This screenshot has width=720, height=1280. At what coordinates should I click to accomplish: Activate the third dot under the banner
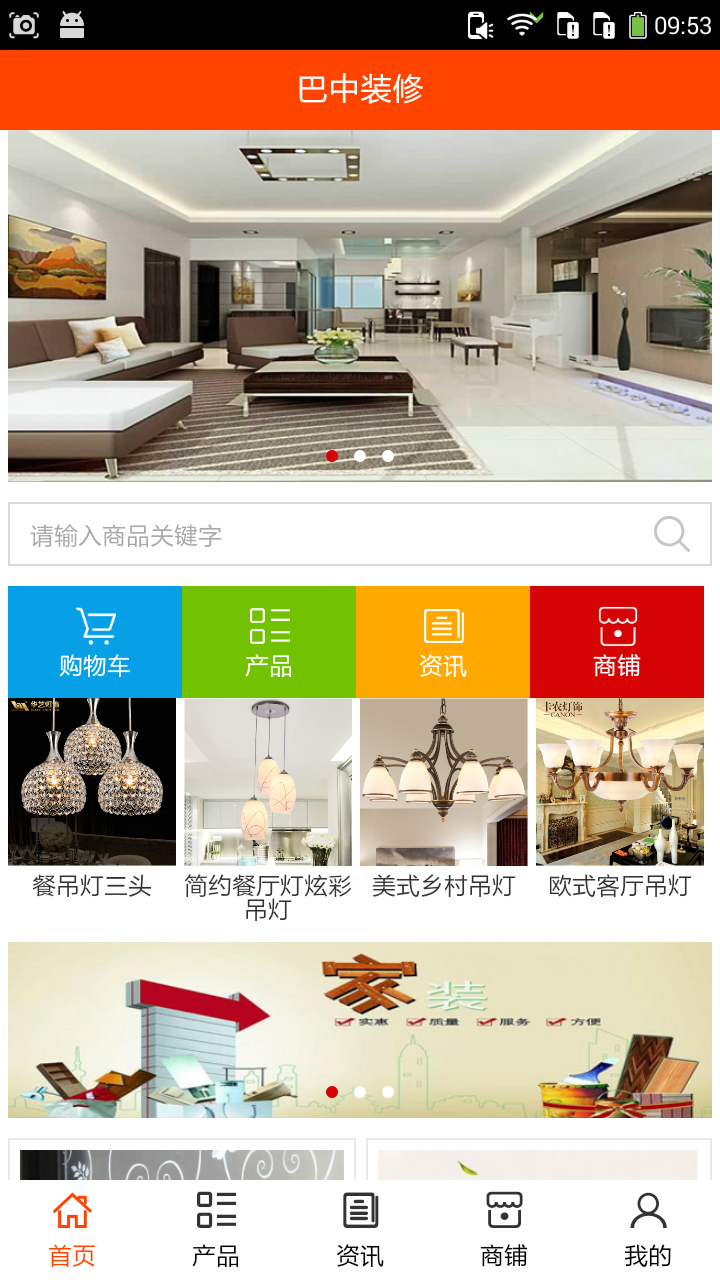tap(388, 455)
